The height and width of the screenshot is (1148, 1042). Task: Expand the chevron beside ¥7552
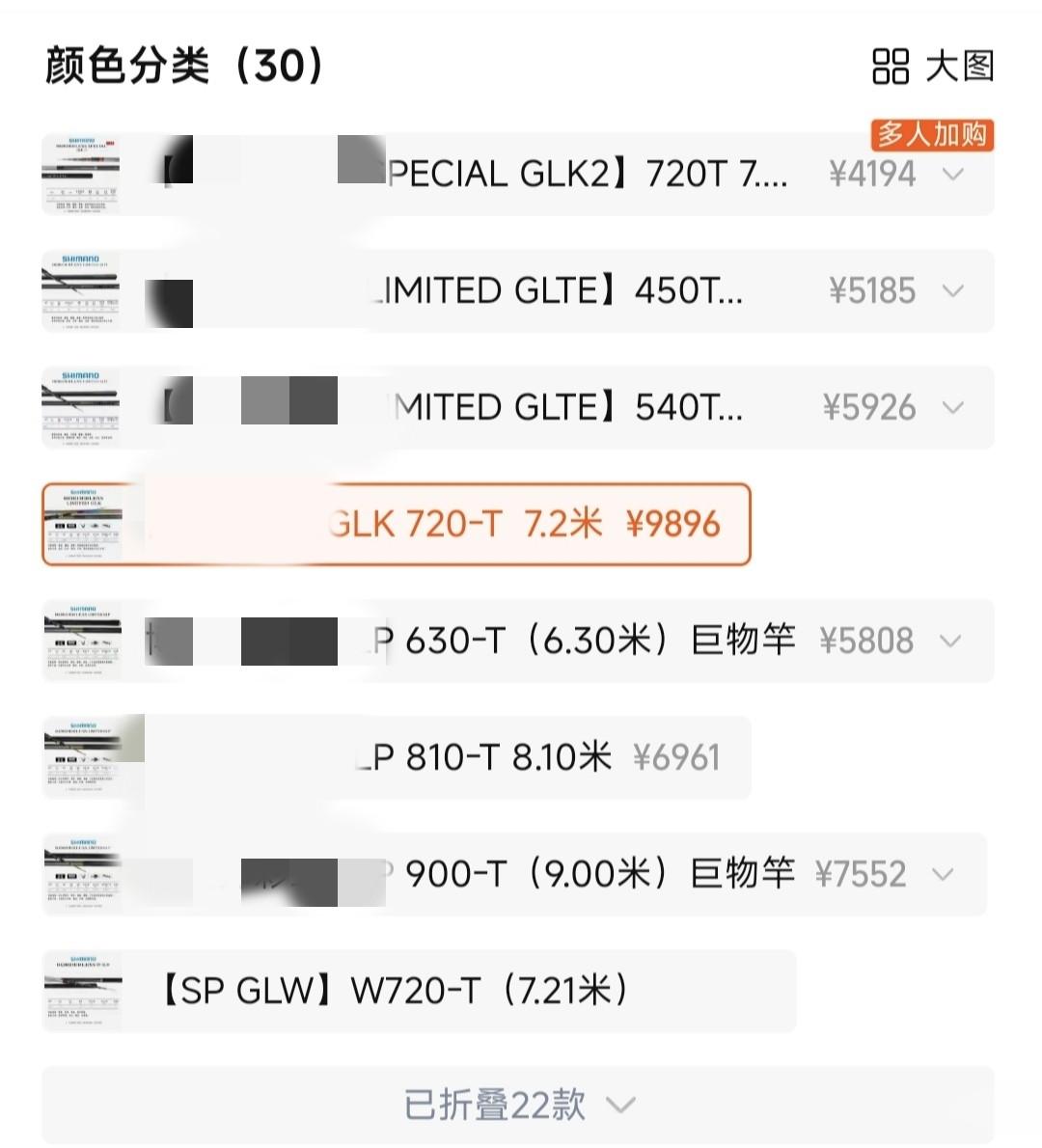(x=943, y=873)
